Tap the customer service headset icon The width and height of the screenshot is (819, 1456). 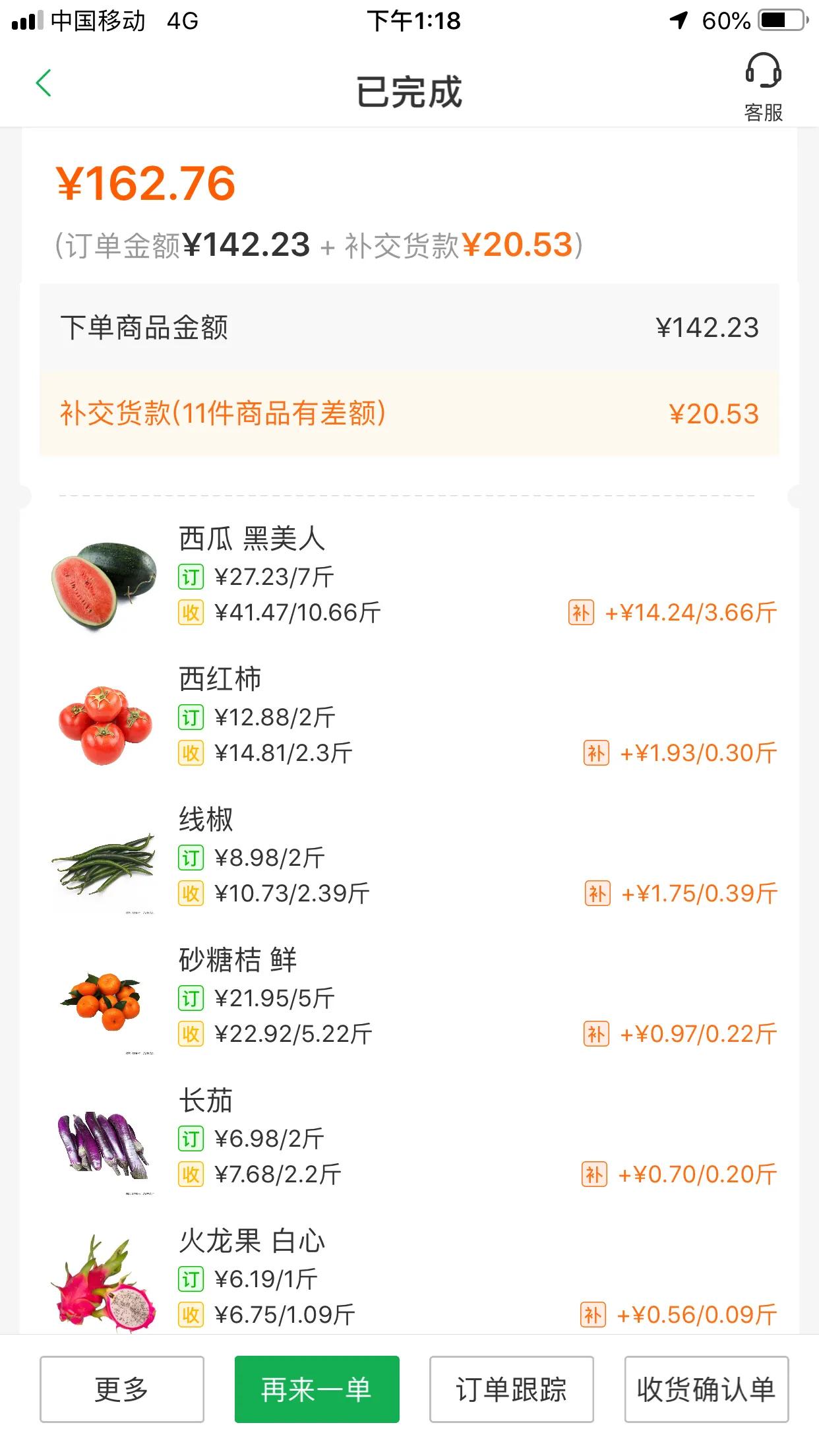click(x=762, y=78)
